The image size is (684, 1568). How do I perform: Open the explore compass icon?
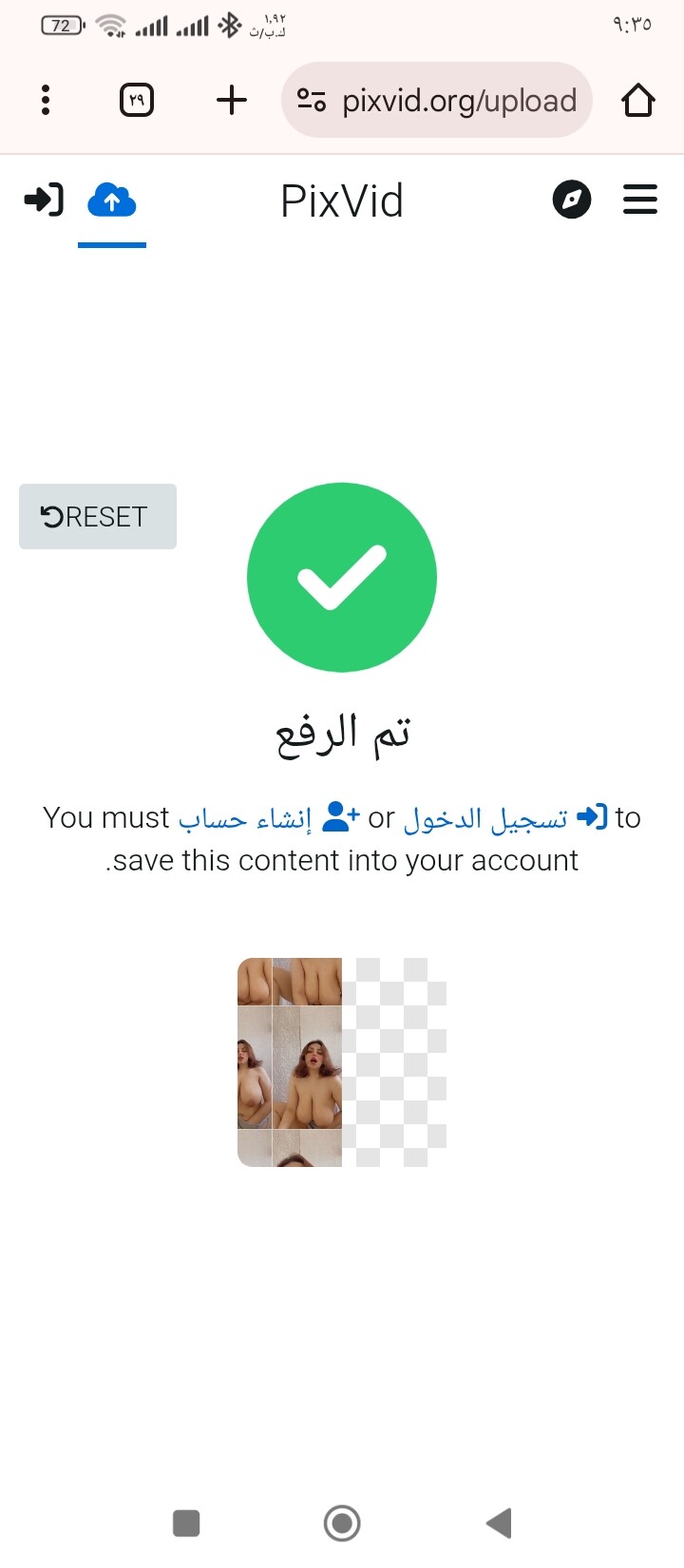pyautogui.click(x=572, y=200)
